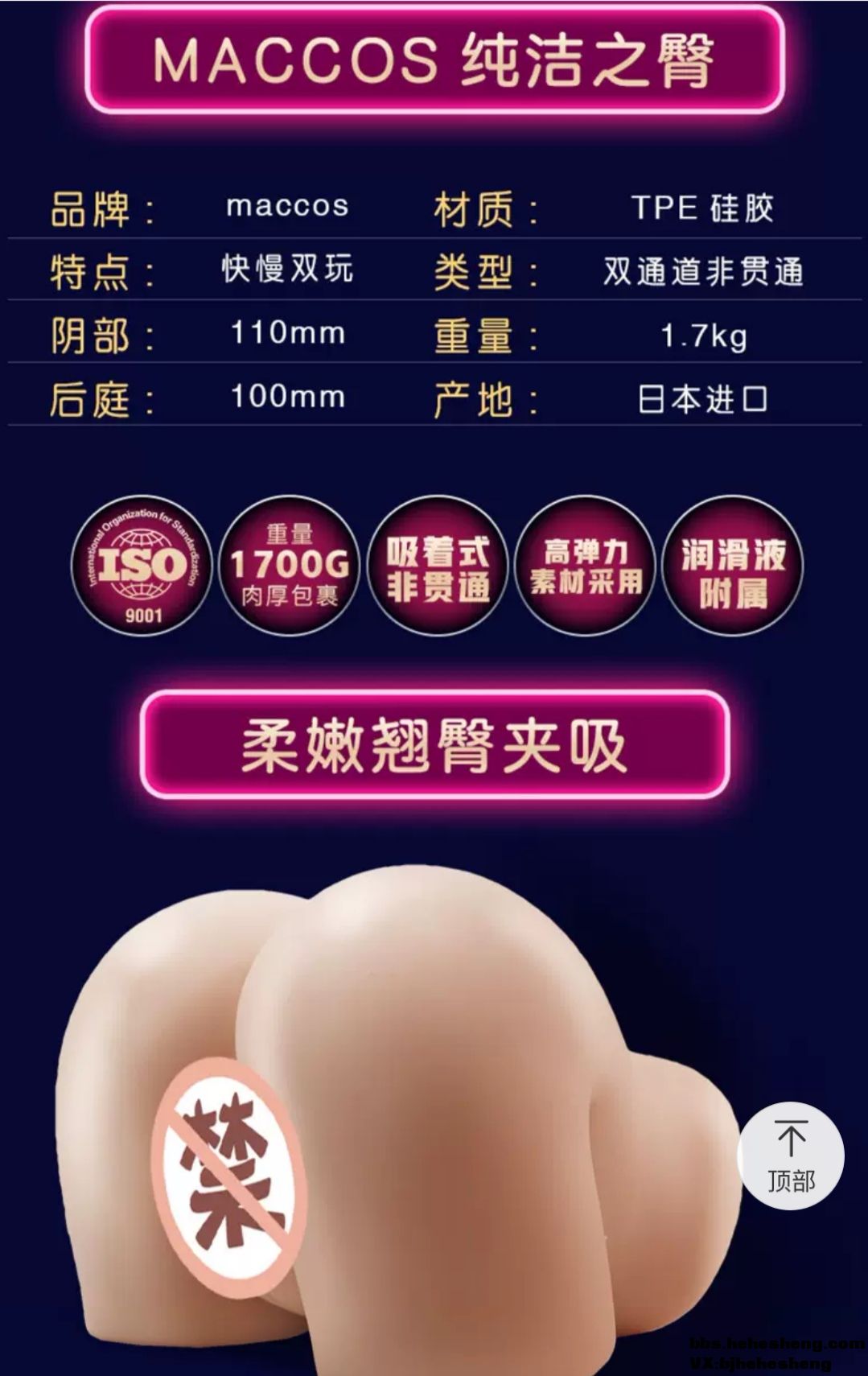Tap the 顶部 back-to-top button

[791, 1156]
